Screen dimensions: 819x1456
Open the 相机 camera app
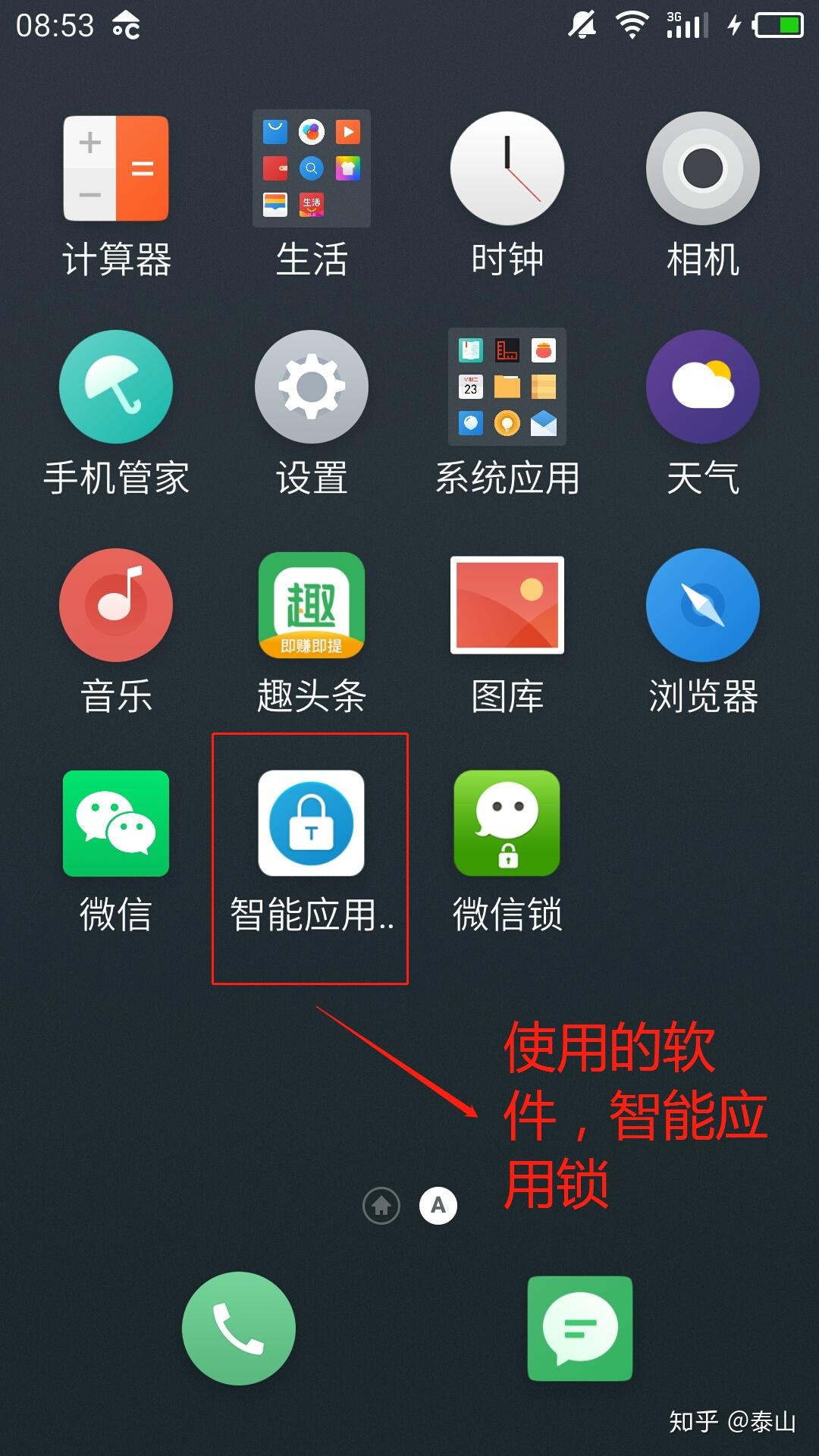point(702,168)
